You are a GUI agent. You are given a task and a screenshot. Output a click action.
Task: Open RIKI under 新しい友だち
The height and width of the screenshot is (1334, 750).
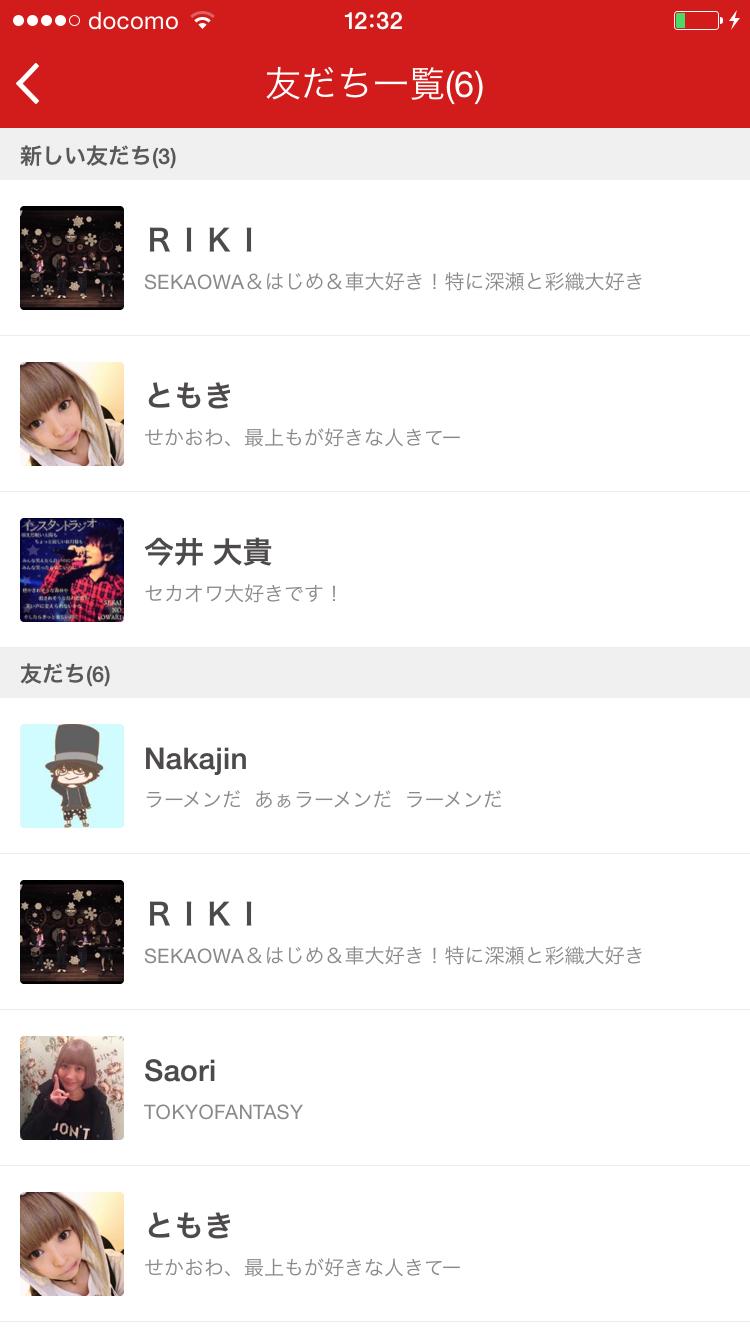pyautogui.click(x=375, y=258)
